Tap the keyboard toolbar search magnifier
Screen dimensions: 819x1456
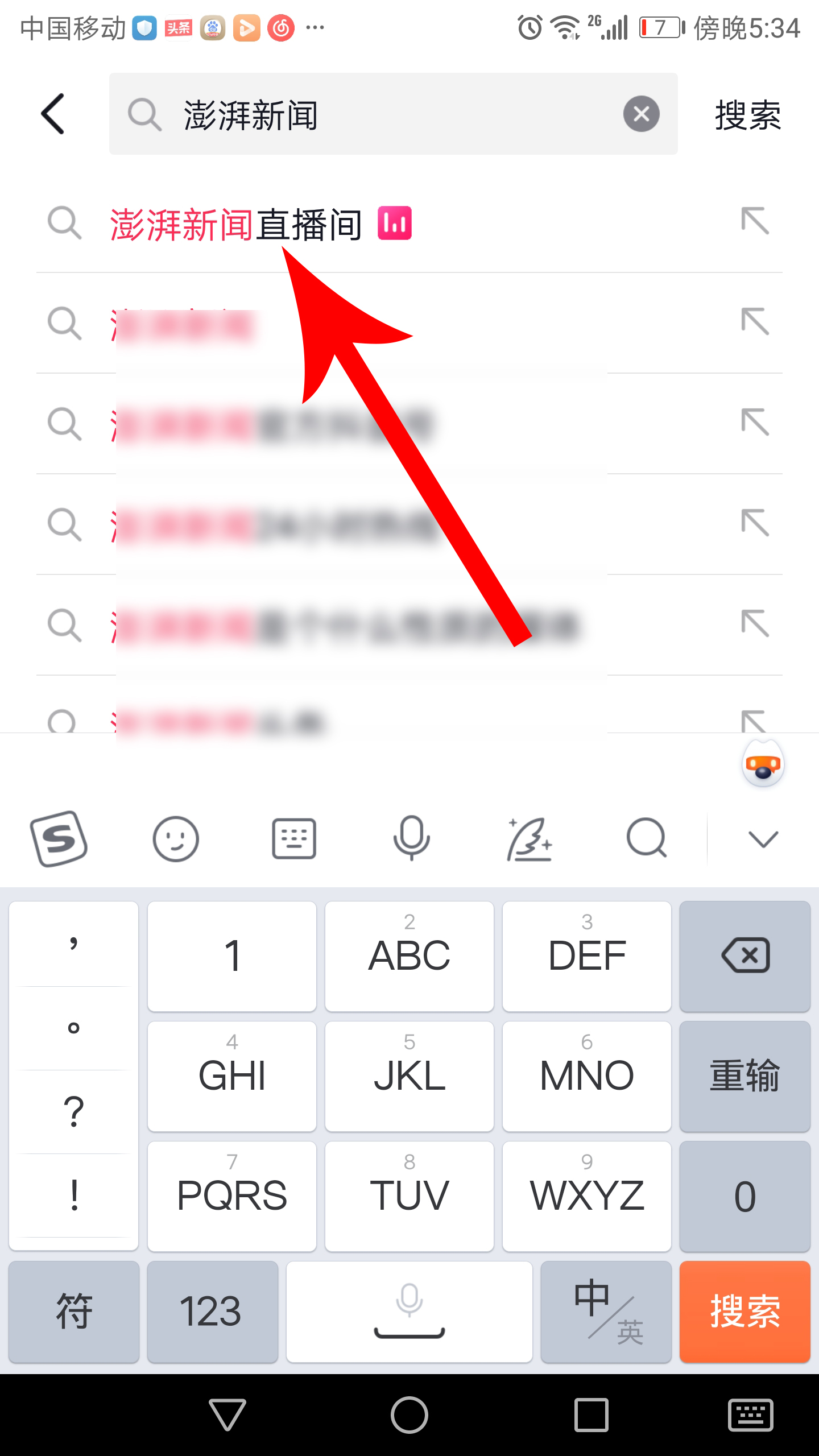pos(646,838)
